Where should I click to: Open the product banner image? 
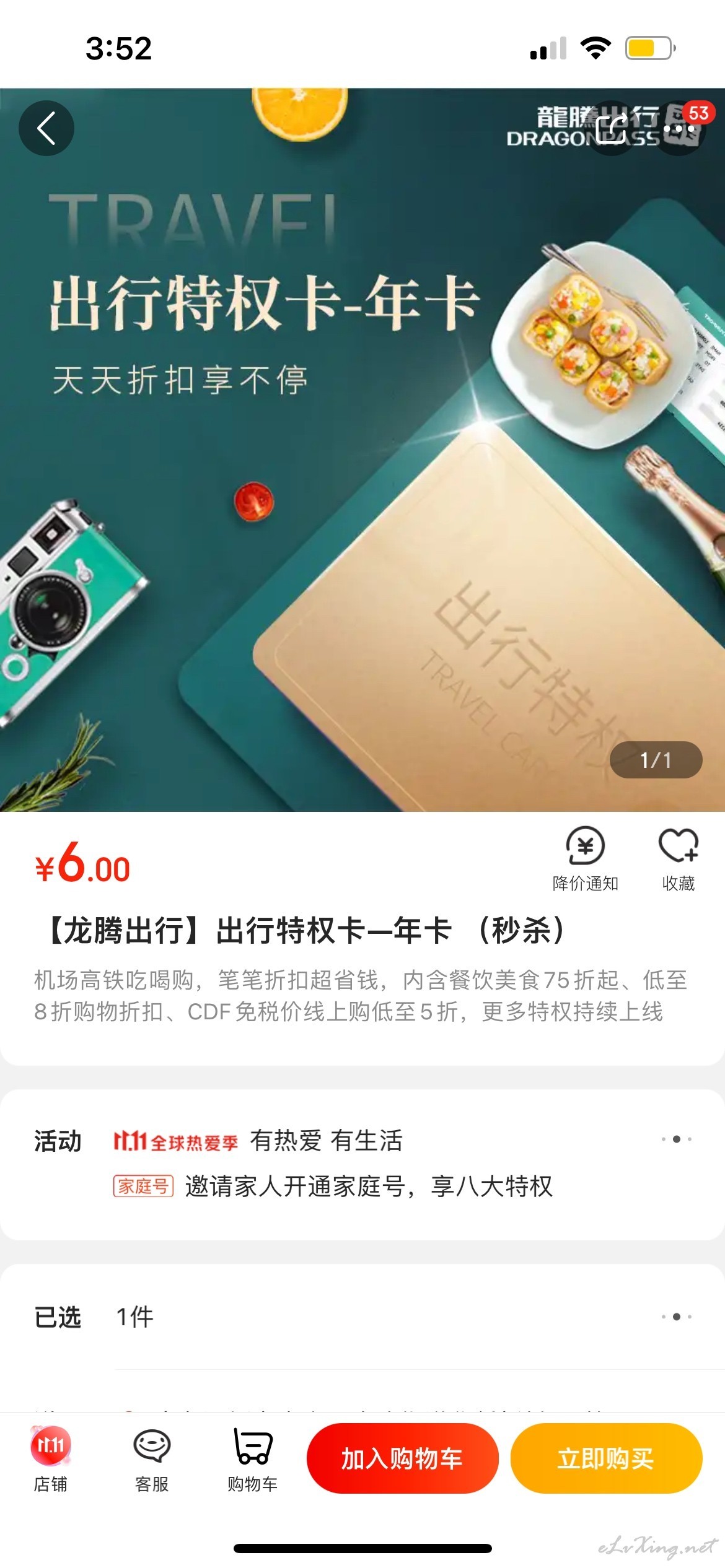[x=362, y=450]
